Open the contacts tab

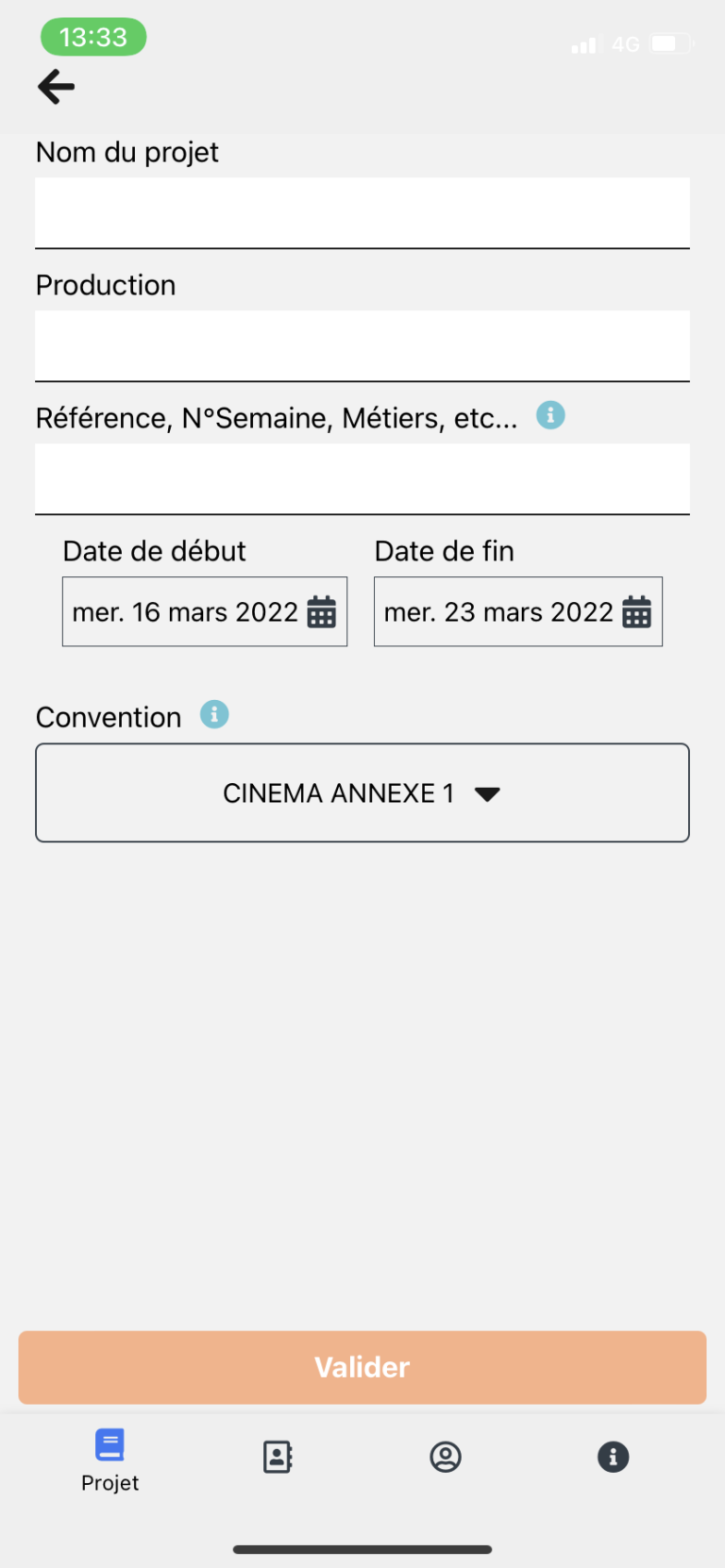click(278, 1457)
